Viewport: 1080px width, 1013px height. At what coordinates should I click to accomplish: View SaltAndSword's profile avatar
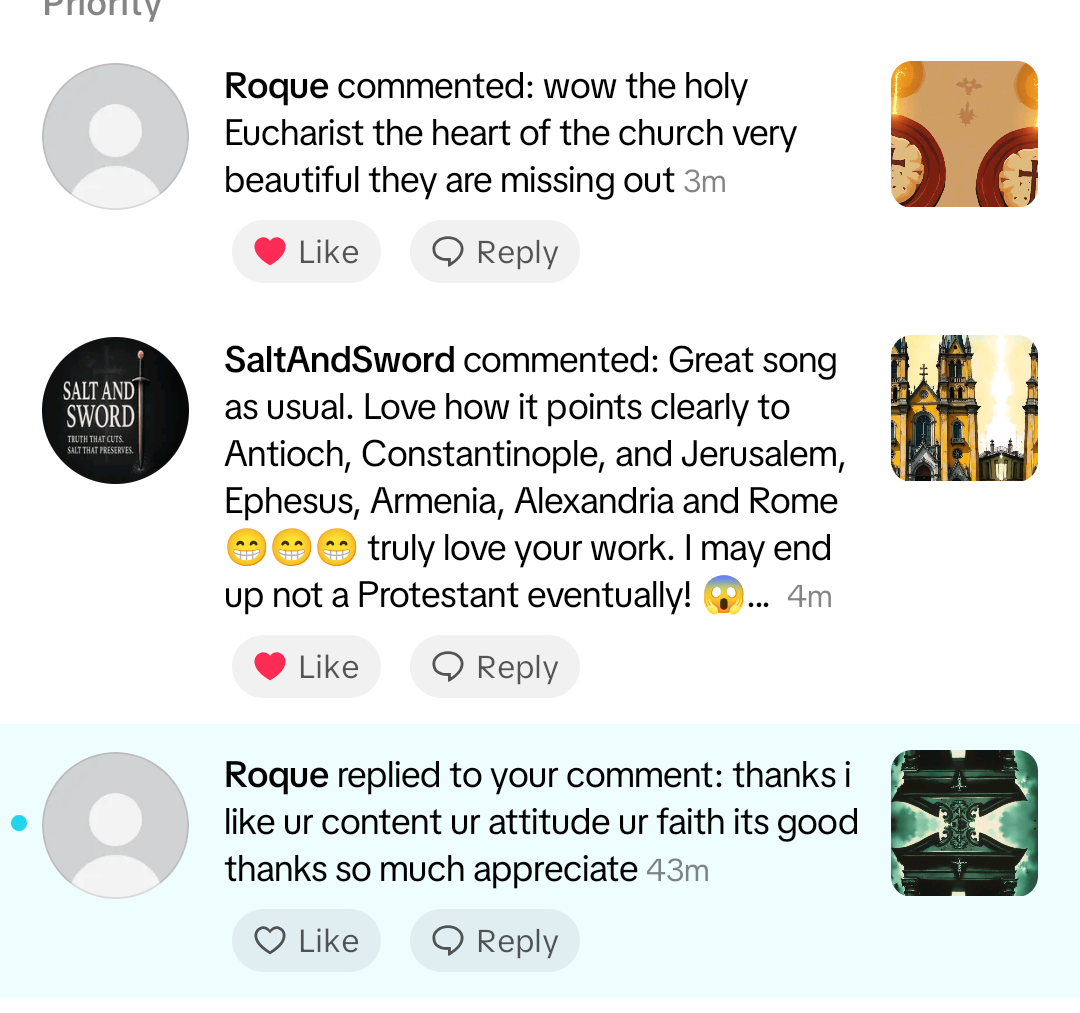[115, 410]
